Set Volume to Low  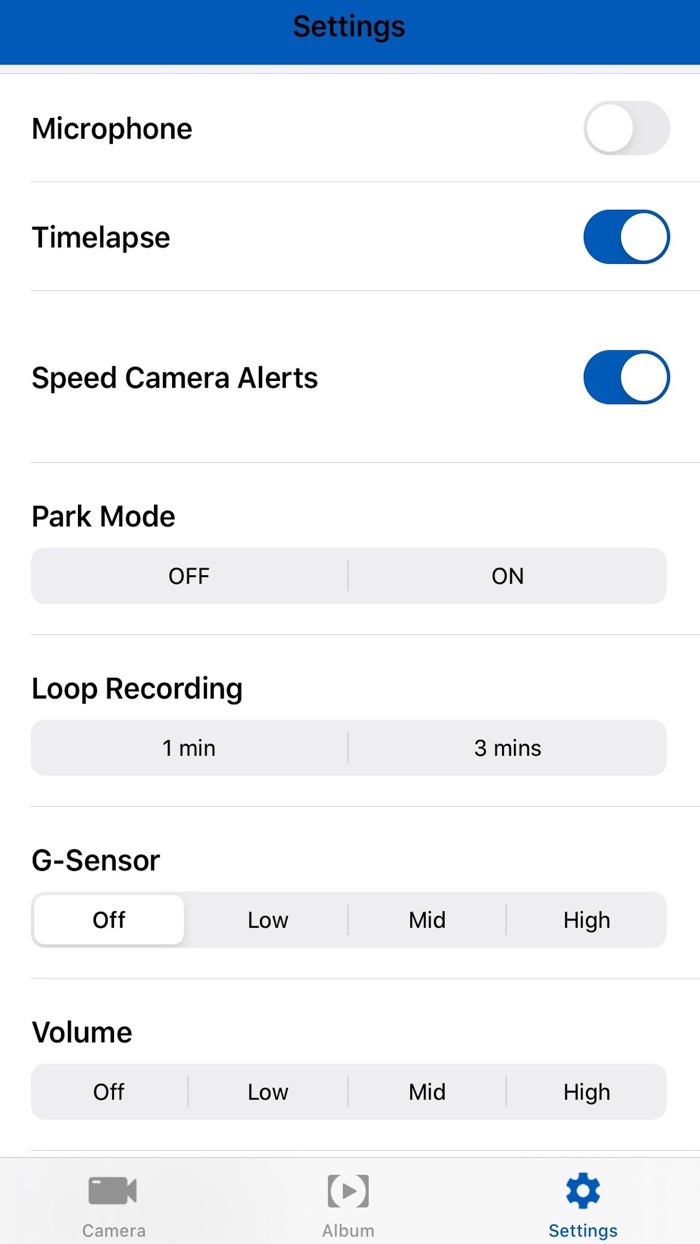pos(268,1092)
